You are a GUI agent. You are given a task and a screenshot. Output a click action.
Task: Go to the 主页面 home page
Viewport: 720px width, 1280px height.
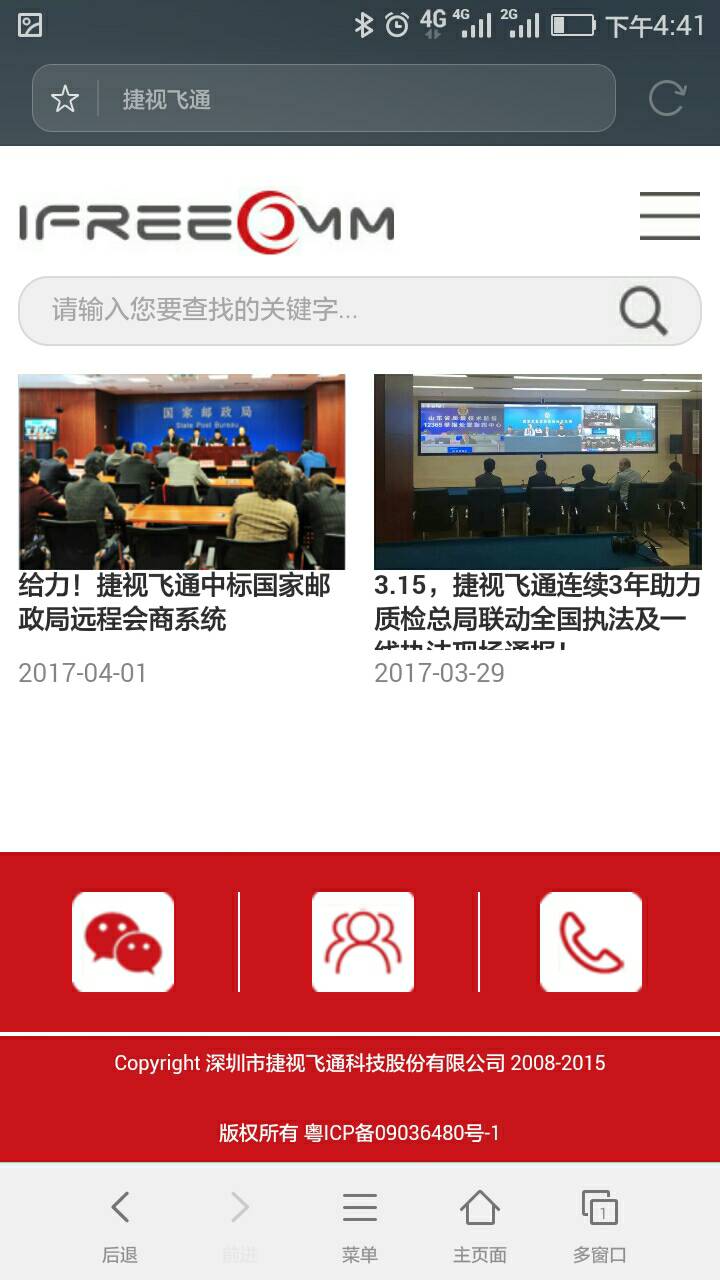pos(480,1225)
